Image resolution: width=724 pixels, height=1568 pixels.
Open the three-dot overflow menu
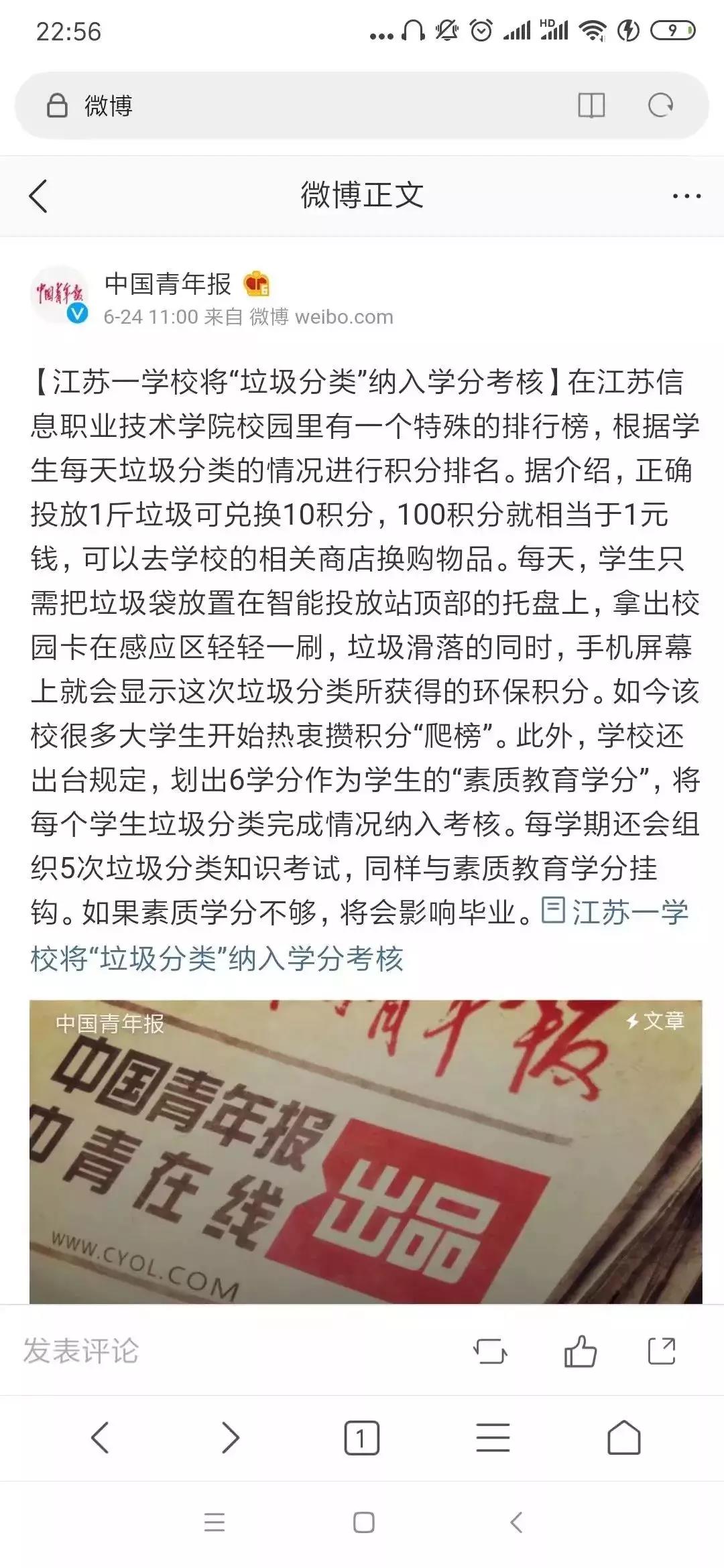click(x=686, y=196)
